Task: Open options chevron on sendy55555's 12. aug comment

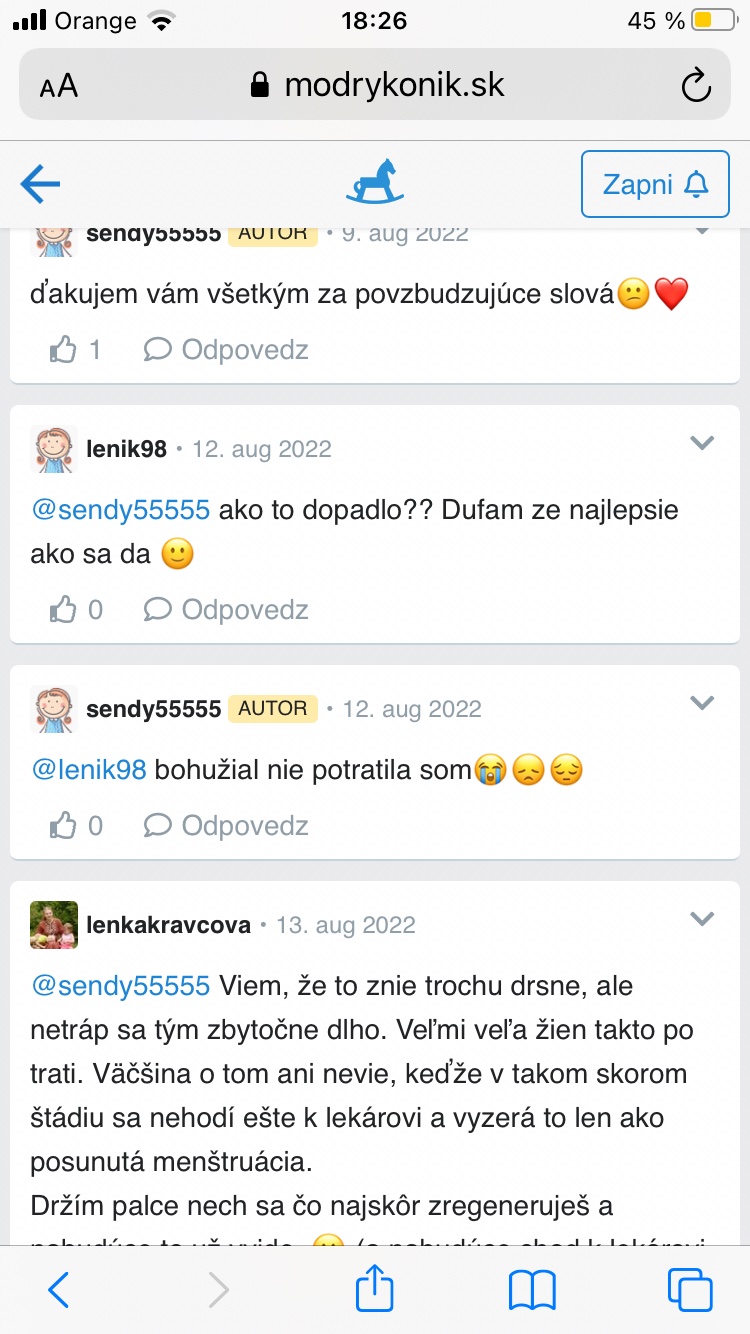Action: pyautogui.click(x=703, y=703)
